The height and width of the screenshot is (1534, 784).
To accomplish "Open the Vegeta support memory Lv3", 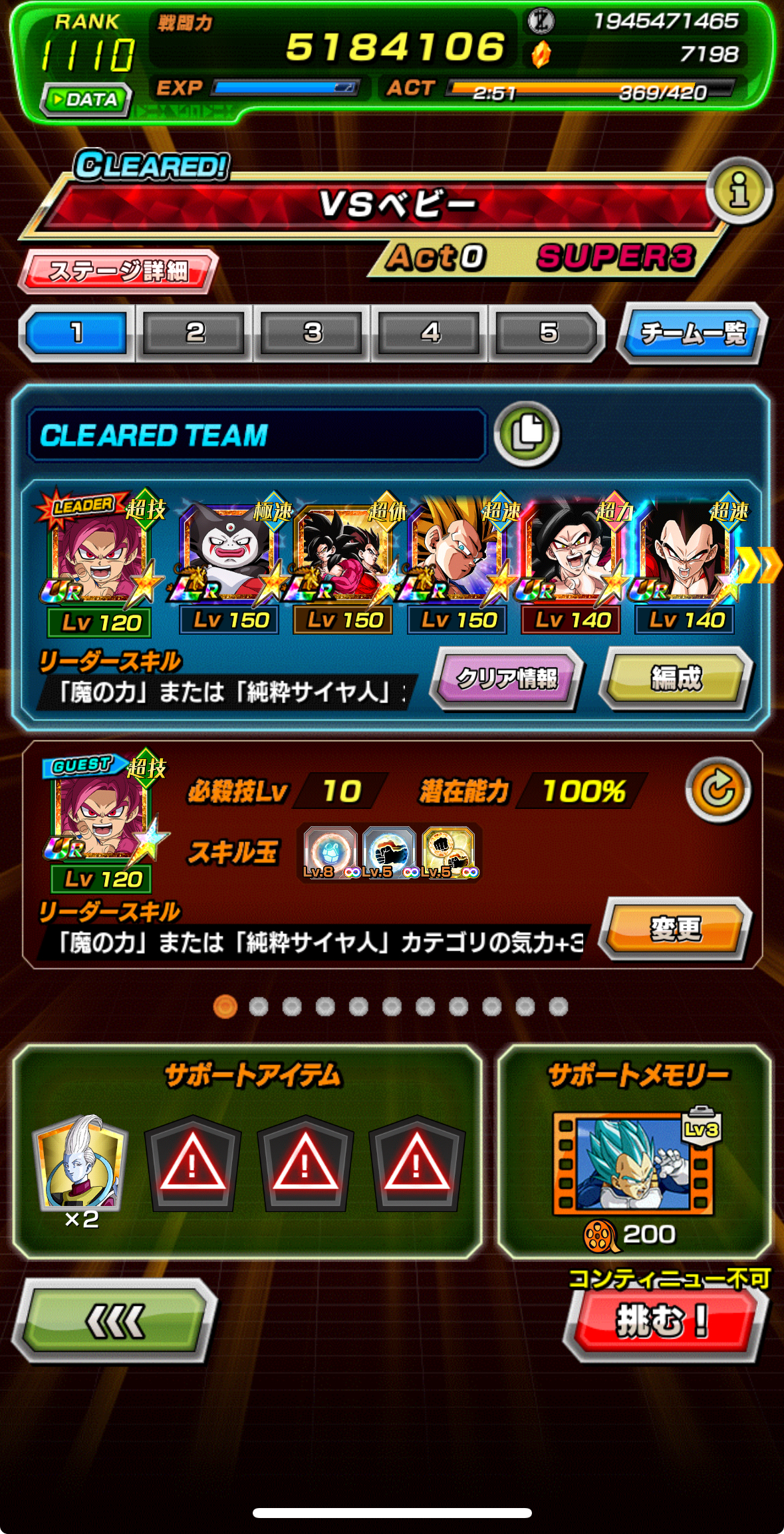I will click(633, 1163).
